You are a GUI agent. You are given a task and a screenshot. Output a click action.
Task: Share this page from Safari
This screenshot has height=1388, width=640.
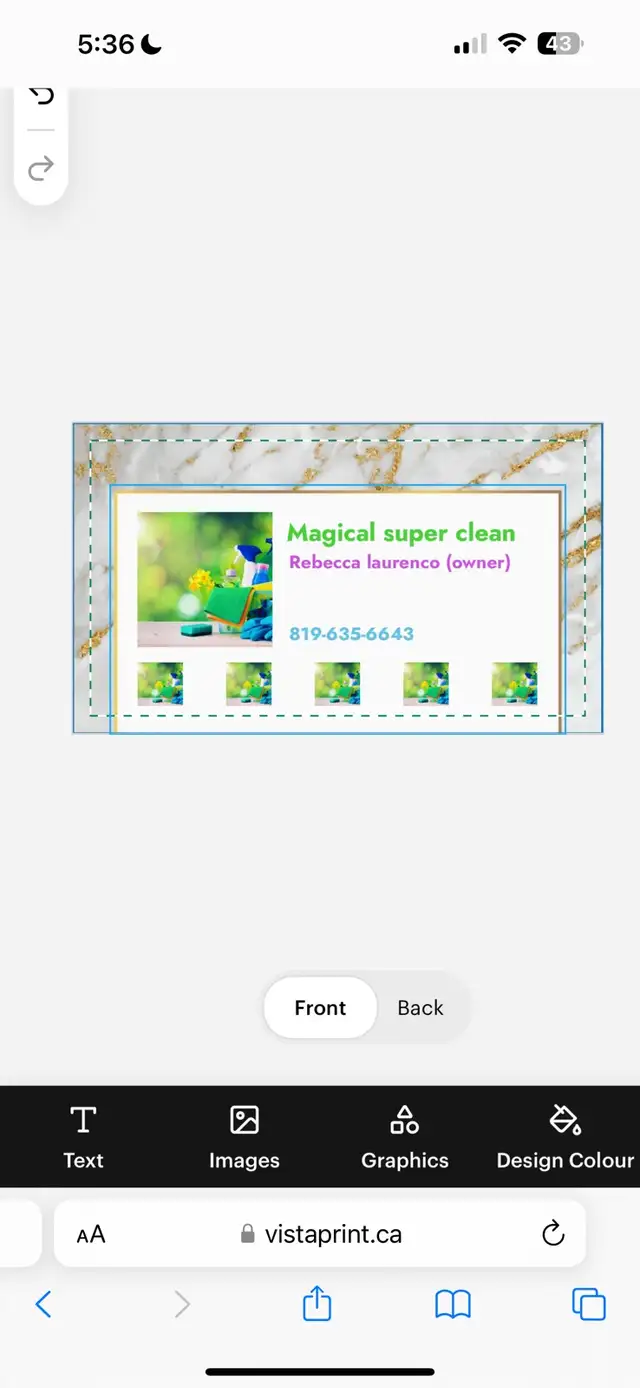[x=317, y=1303]
